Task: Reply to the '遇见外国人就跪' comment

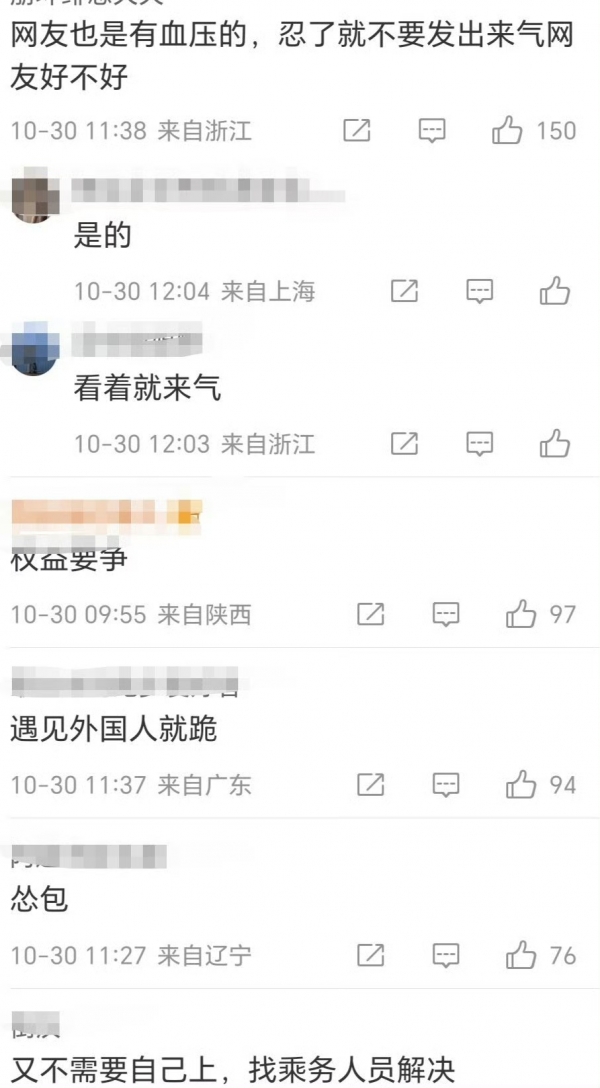Action: click(x=446, y=785)
